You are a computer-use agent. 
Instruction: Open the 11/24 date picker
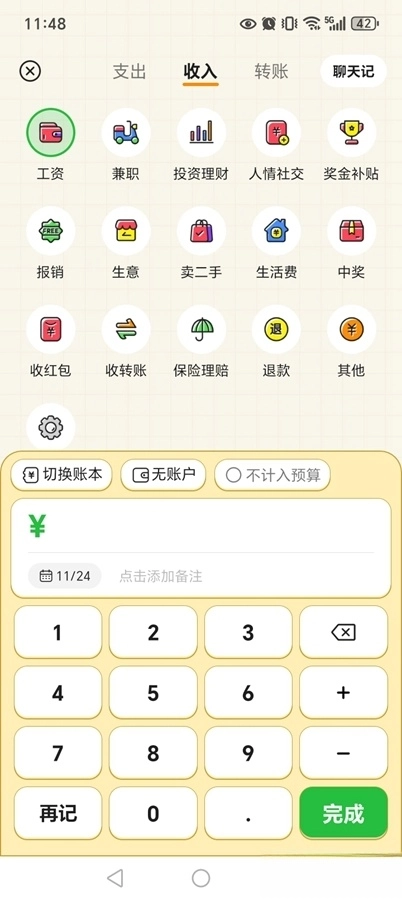tap(65, 576)
